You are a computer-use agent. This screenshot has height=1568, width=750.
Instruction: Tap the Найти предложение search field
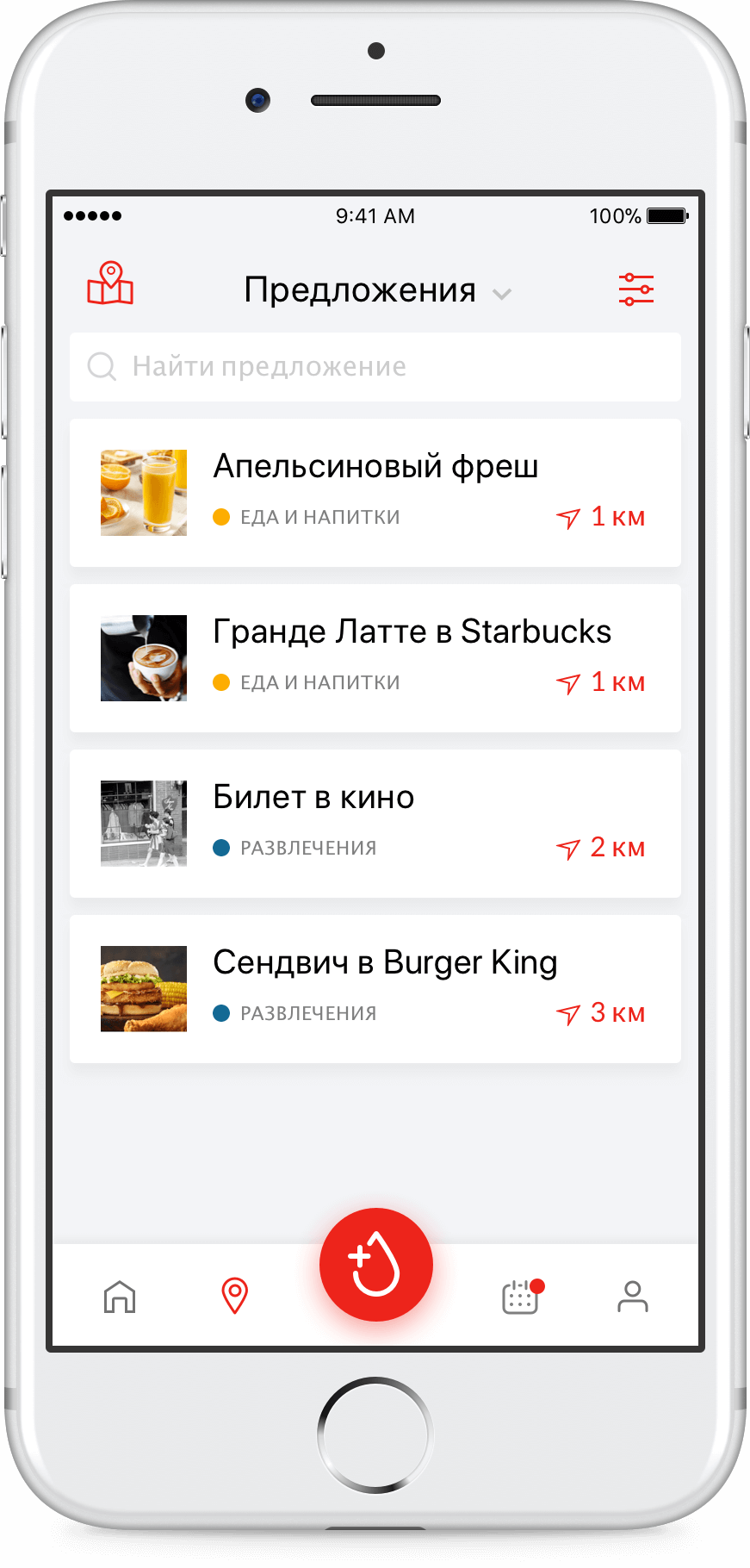coord(375,367)
